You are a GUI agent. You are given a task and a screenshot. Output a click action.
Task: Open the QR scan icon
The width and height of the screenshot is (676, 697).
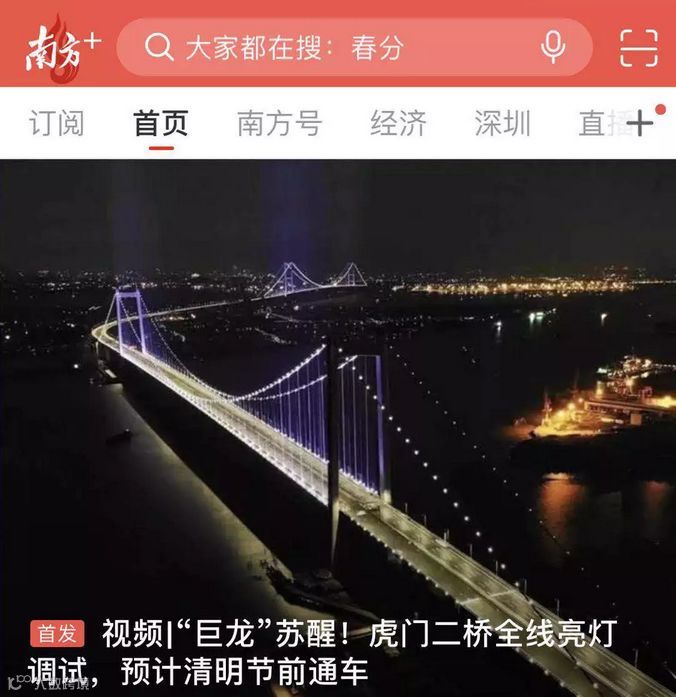[x=639, y=48]
